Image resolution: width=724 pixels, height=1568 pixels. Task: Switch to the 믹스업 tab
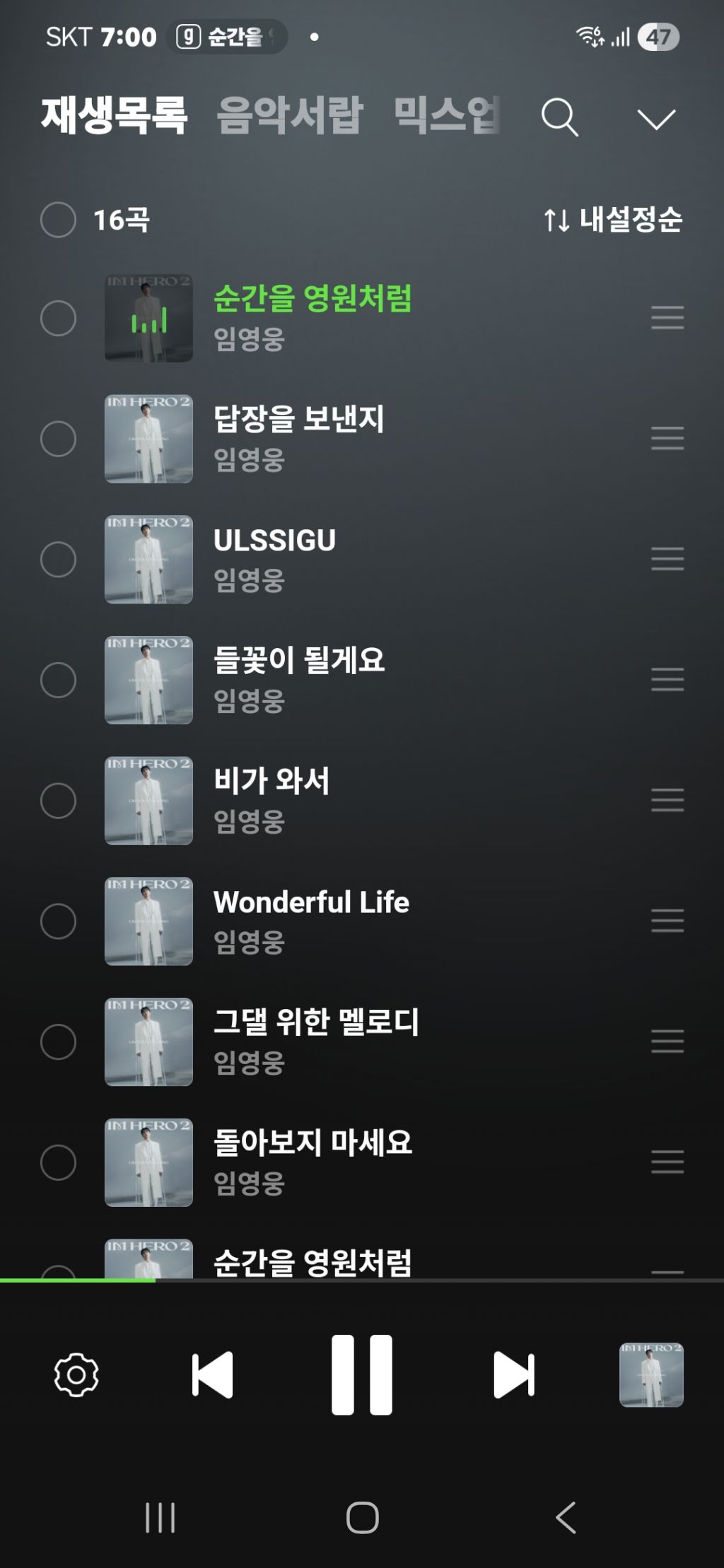(446, 115)
